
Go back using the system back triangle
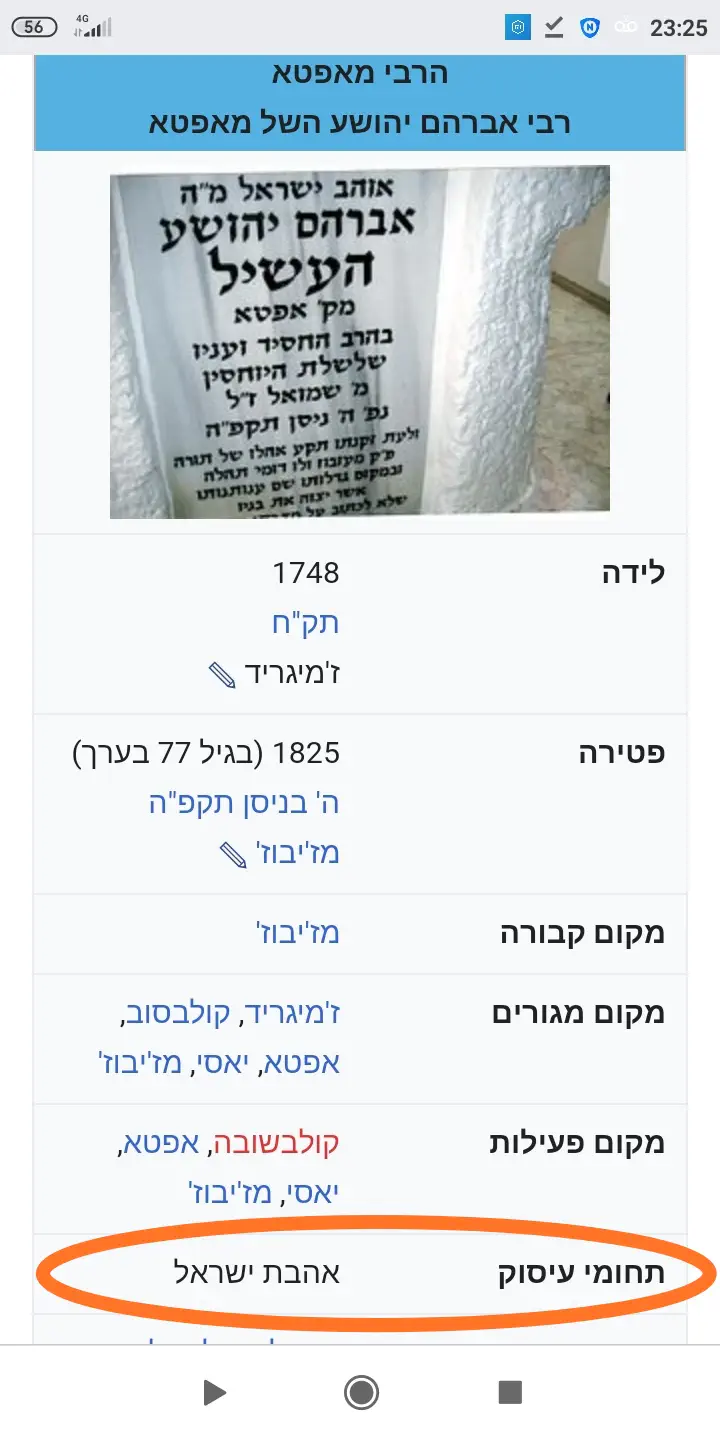click(213, 1392)
